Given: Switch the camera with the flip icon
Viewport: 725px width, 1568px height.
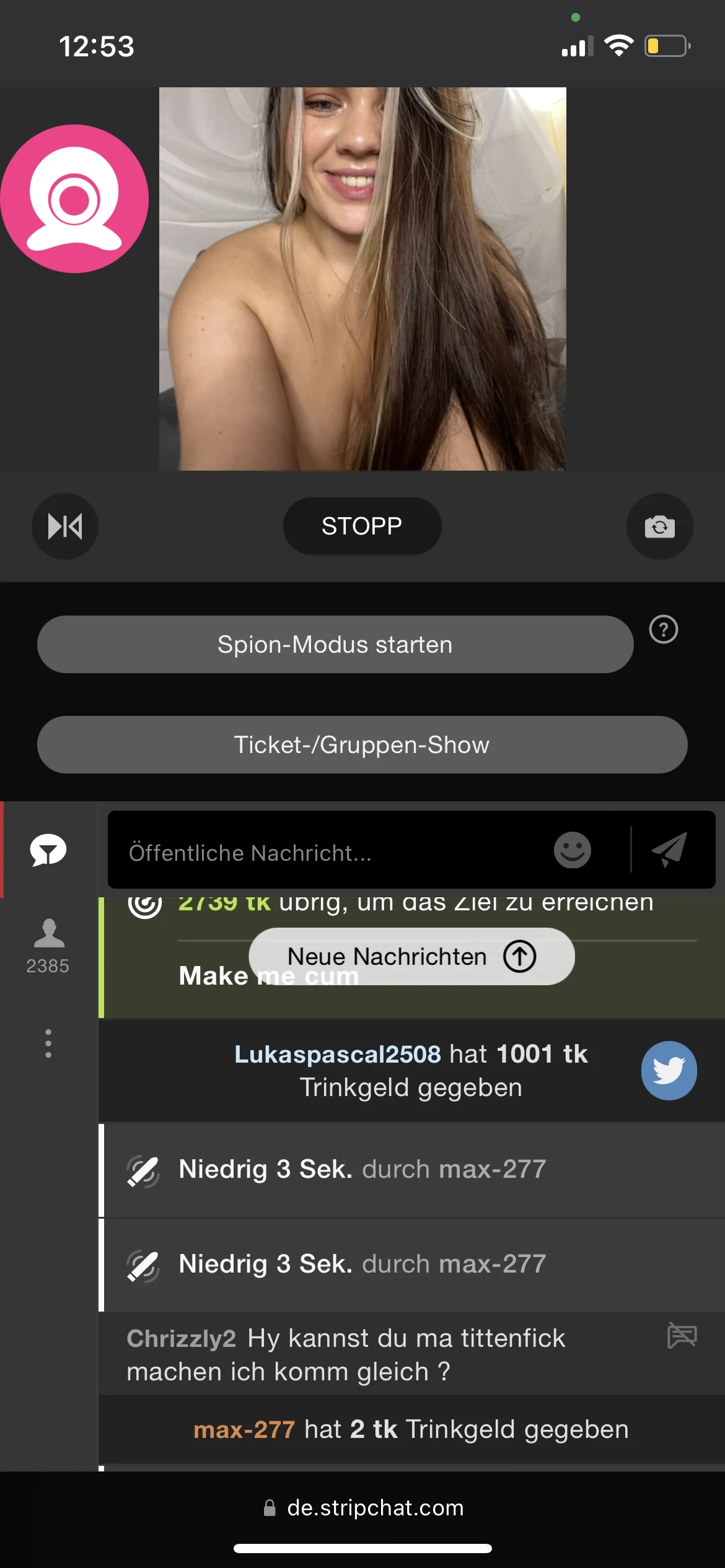Looking at the screenshot, I should tap(659, 526).
